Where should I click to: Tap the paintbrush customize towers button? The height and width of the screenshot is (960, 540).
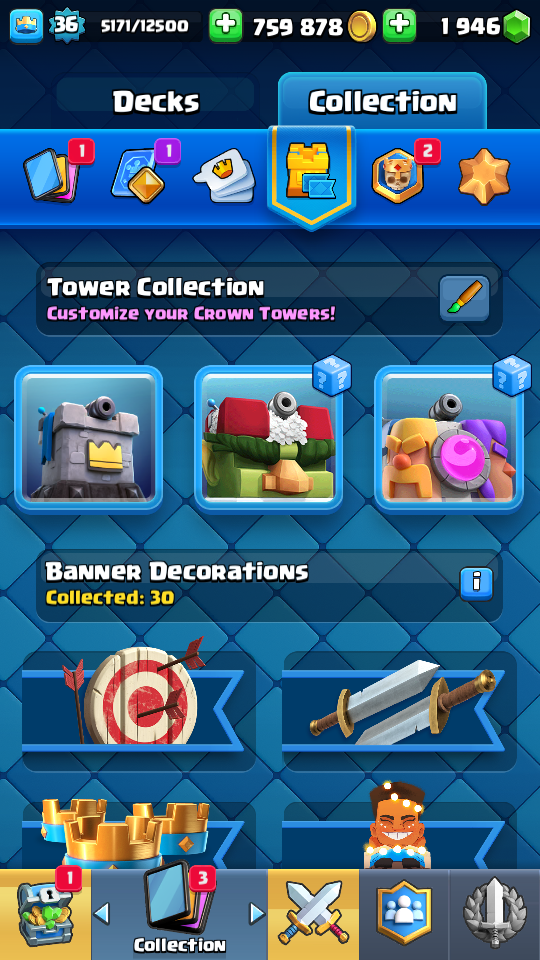click(464, 298)
